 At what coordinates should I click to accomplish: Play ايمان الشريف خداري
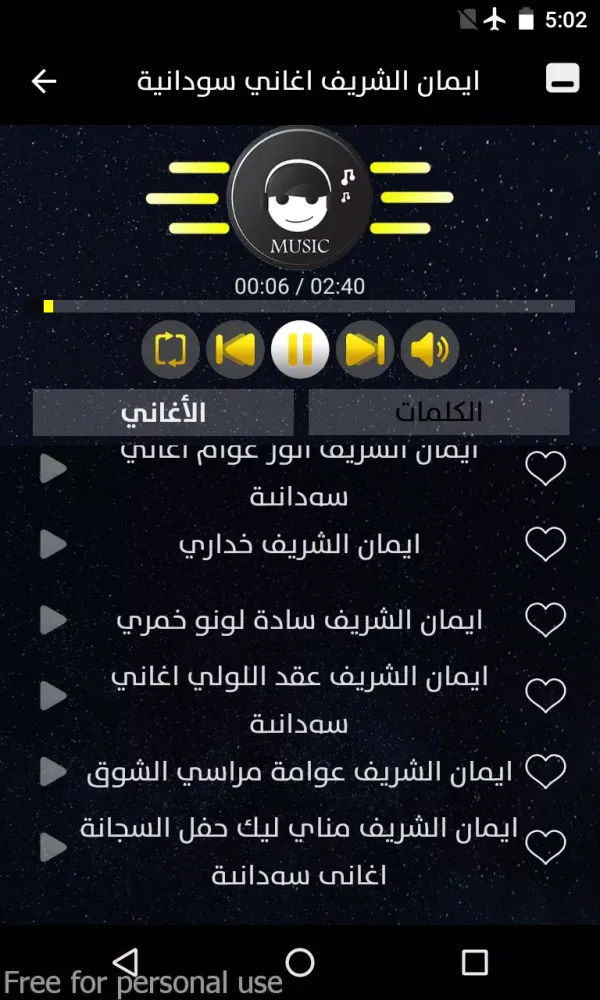[x=53, y=544]
